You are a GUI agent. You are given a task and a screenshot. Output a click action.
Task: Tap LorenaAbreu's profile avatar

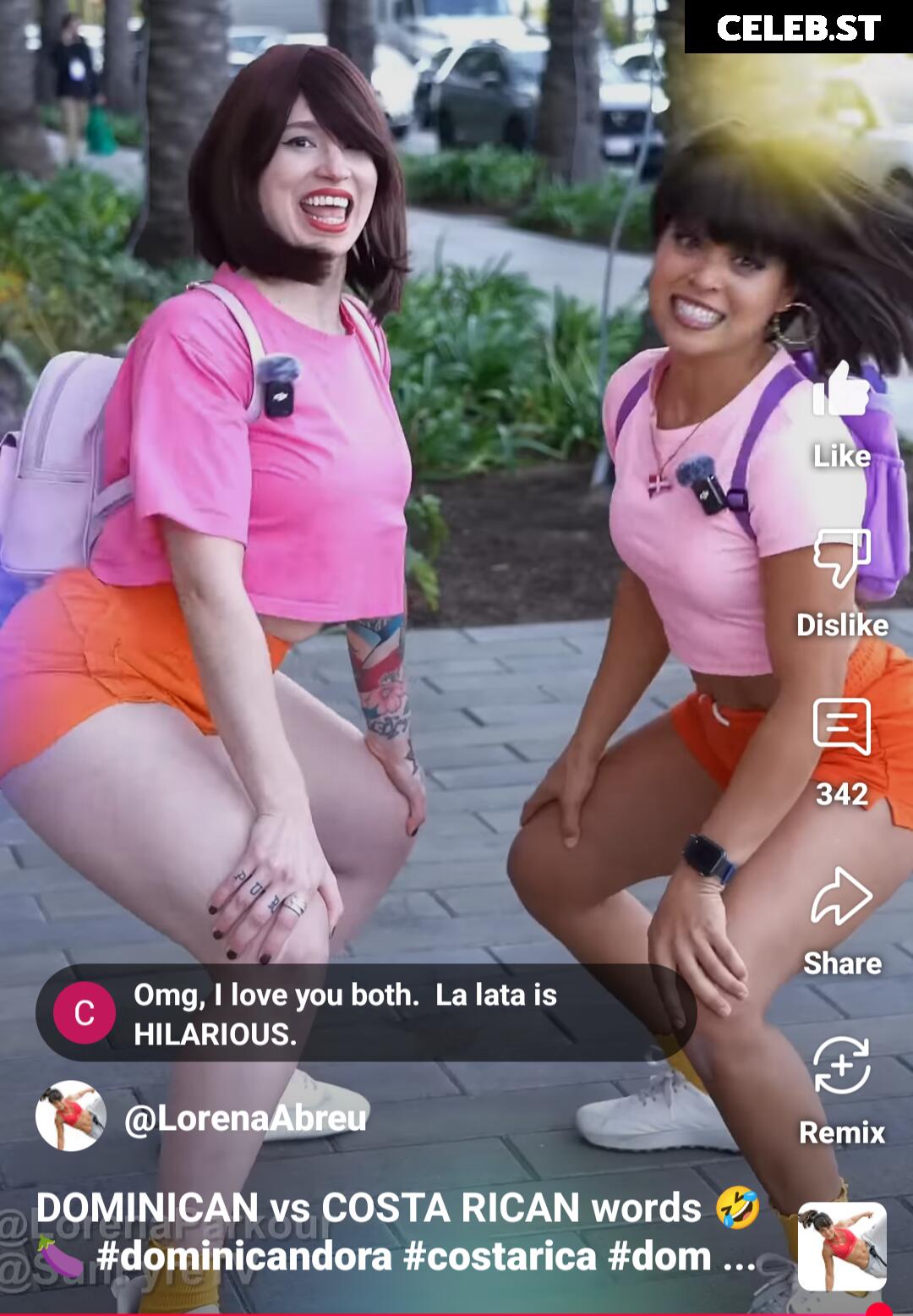[x=71, y=1116]
